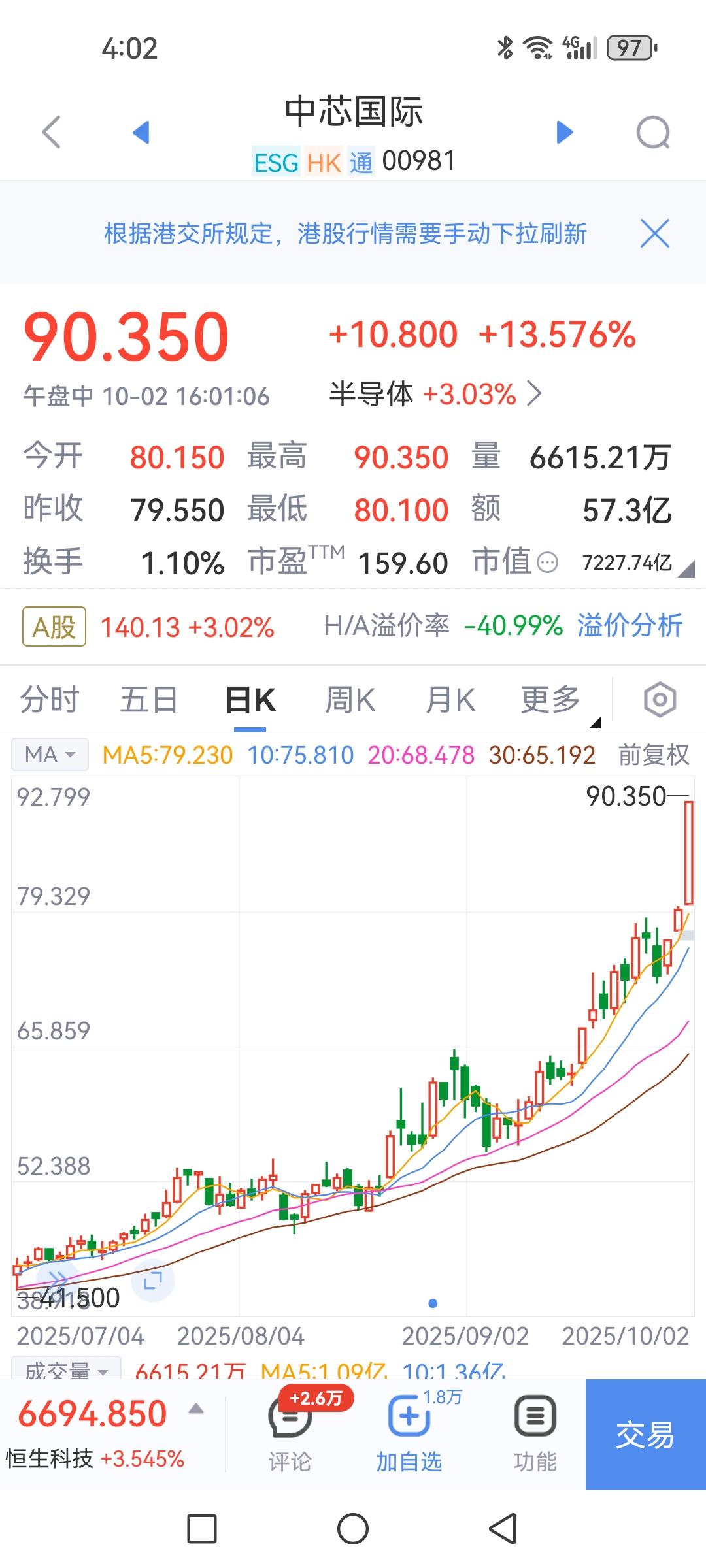The image size is (706, 1568).
Task: Switch to the previous stock
Action: tap(141, 132)
